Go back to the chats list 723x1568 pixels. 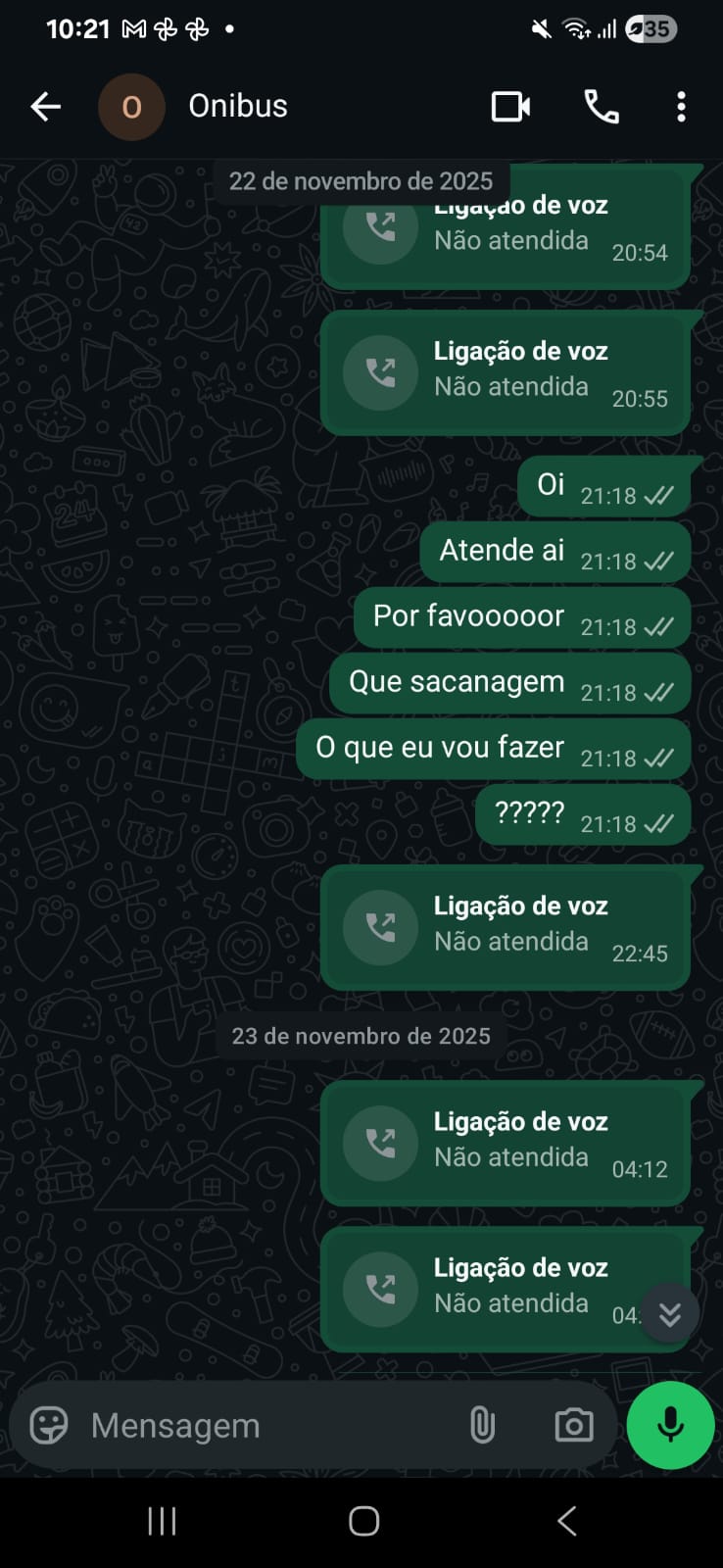coord(46,106)
